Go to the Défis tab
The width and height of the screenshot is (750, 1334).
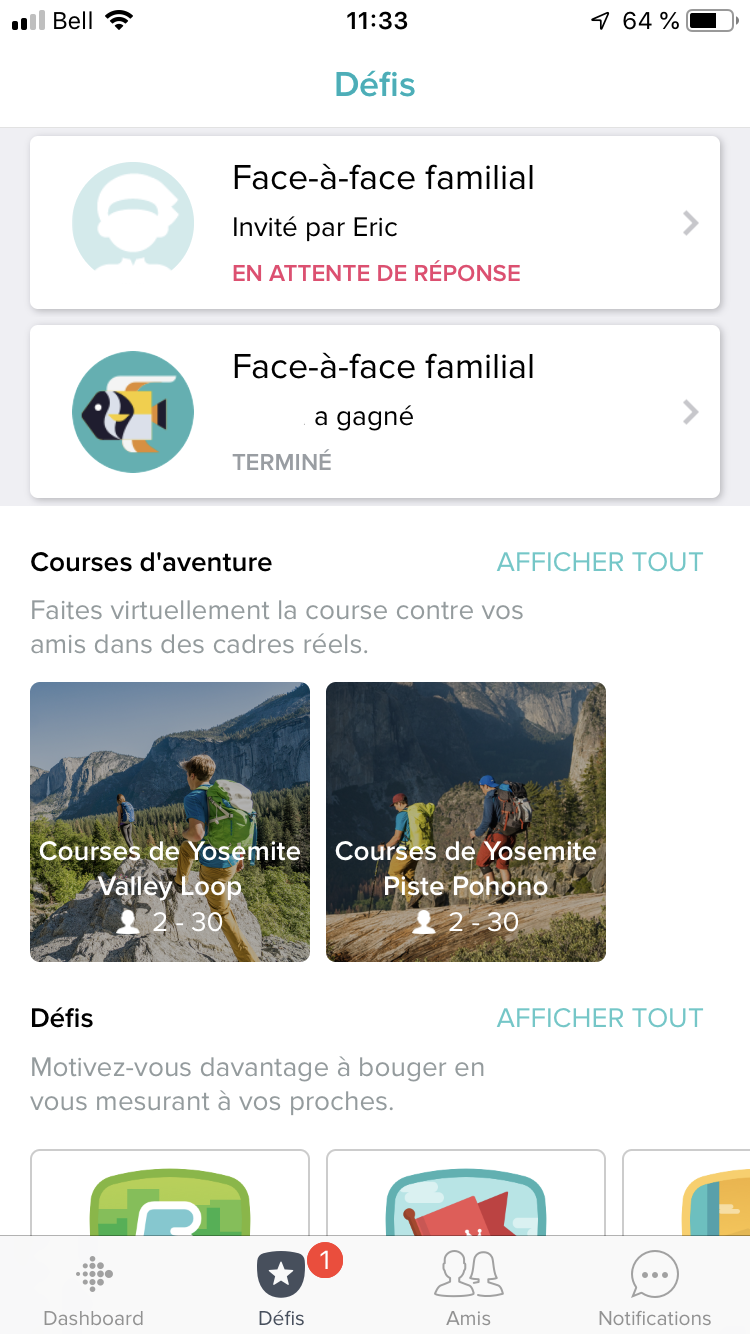pyautogui.click(x=281, y=1288)
